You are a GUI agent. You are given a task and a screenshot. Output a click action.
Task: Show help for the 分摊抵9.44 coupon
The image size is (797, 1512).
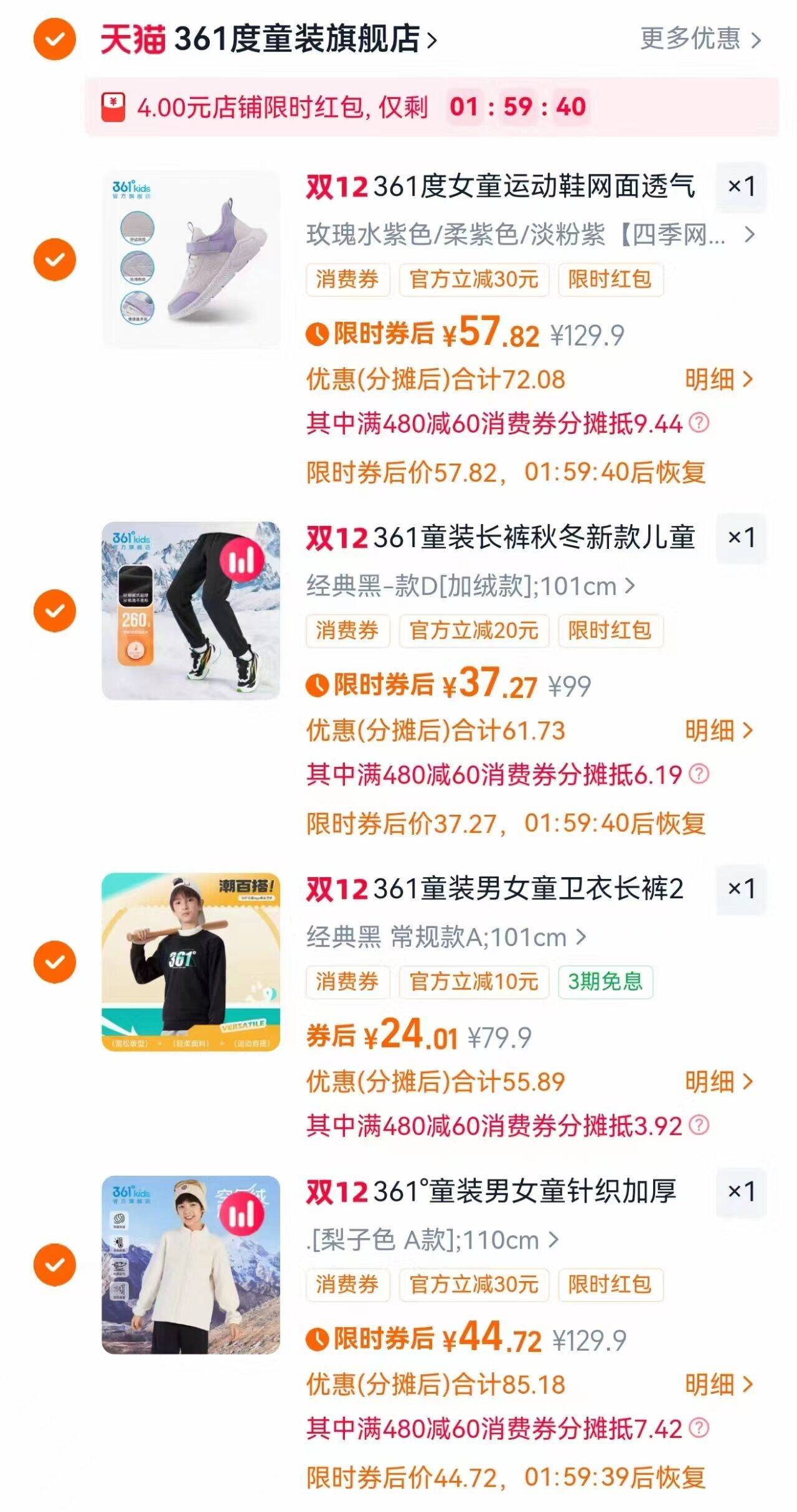pos(699,423)
